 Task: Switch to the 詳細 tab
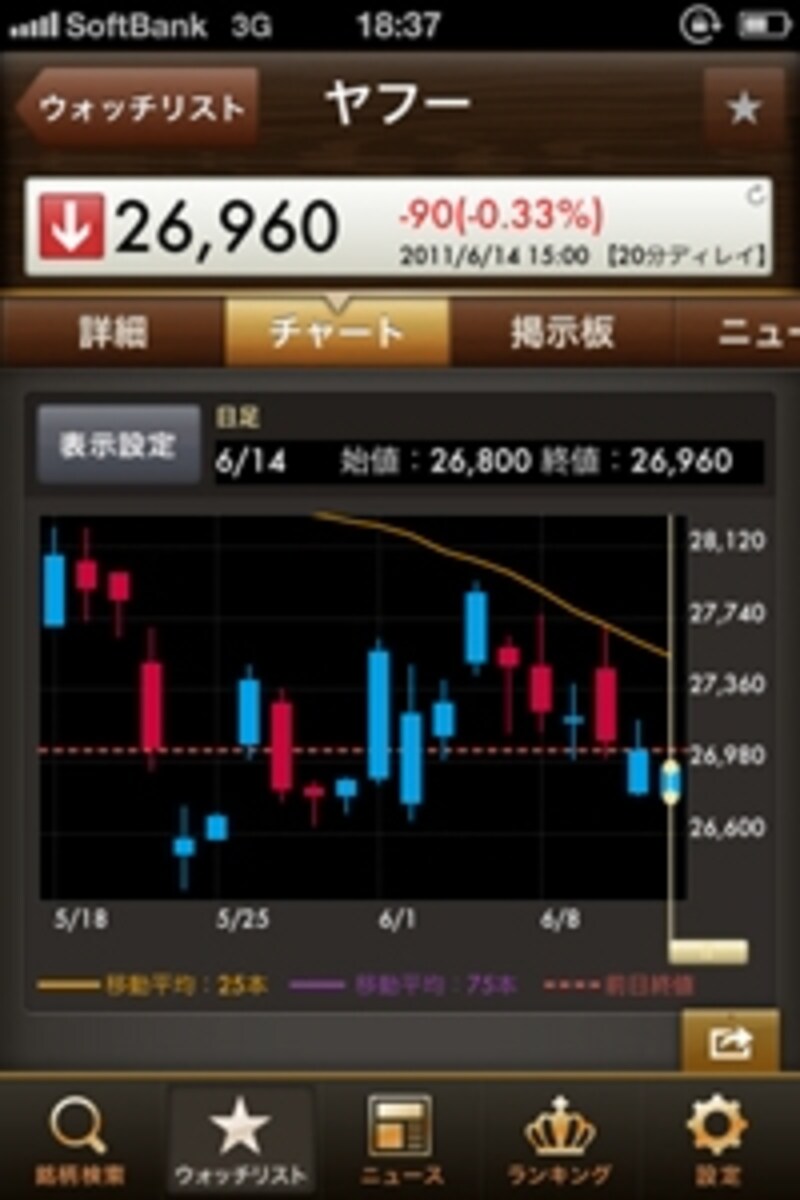[x=112, y=333]
